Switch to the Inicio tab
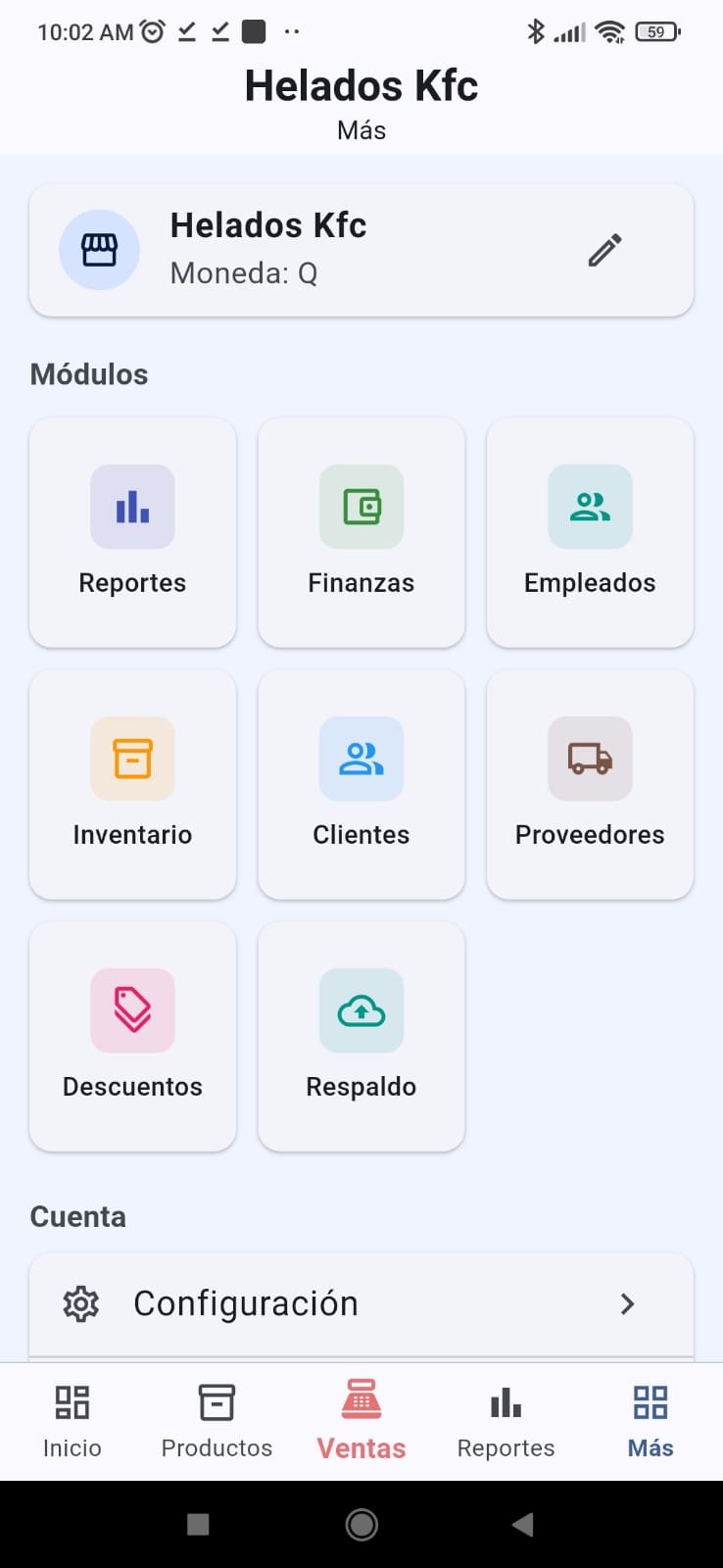The height and width of the screenshot is (1568, 723). 72,1422
